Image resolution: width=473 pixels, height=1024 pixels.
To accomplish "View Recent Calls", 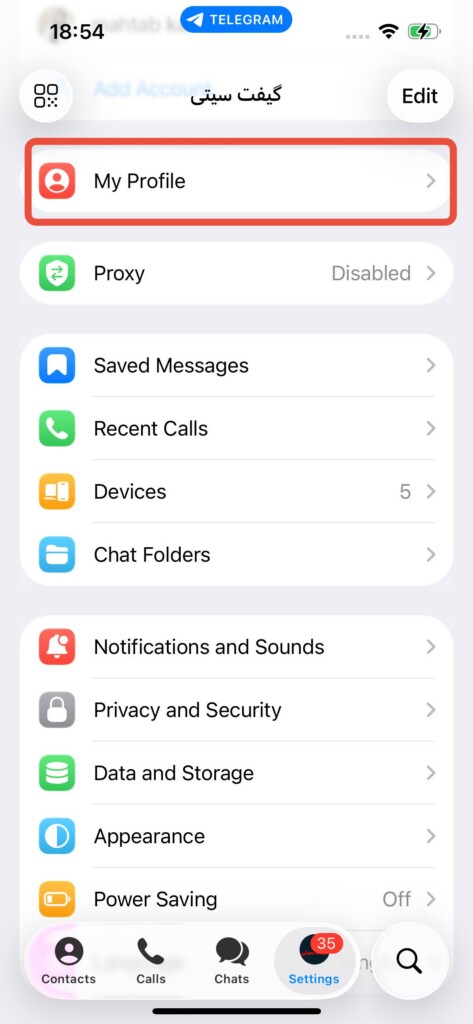I will (x=236, y=428).
